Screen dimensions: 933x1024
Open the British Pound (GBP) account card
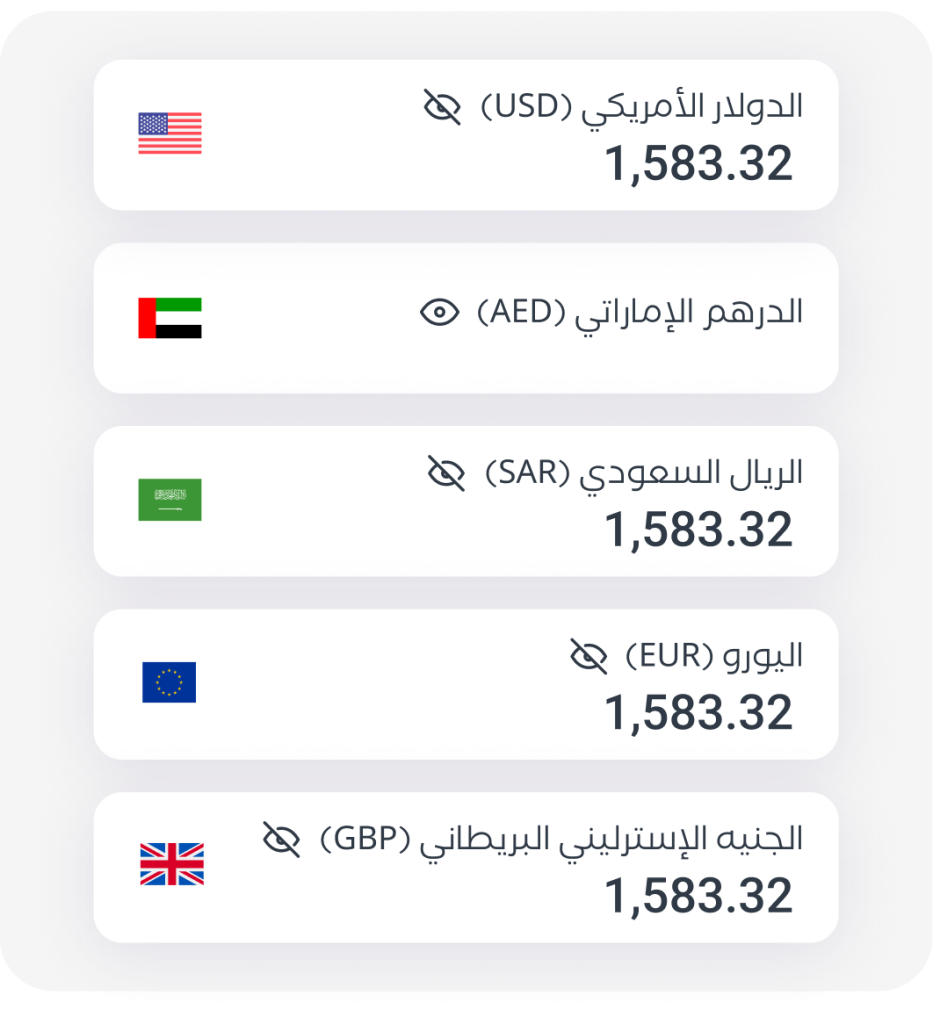coord(465,867)
